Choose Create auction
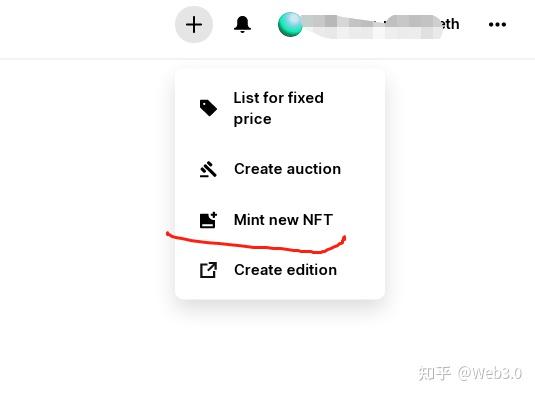 280,169
